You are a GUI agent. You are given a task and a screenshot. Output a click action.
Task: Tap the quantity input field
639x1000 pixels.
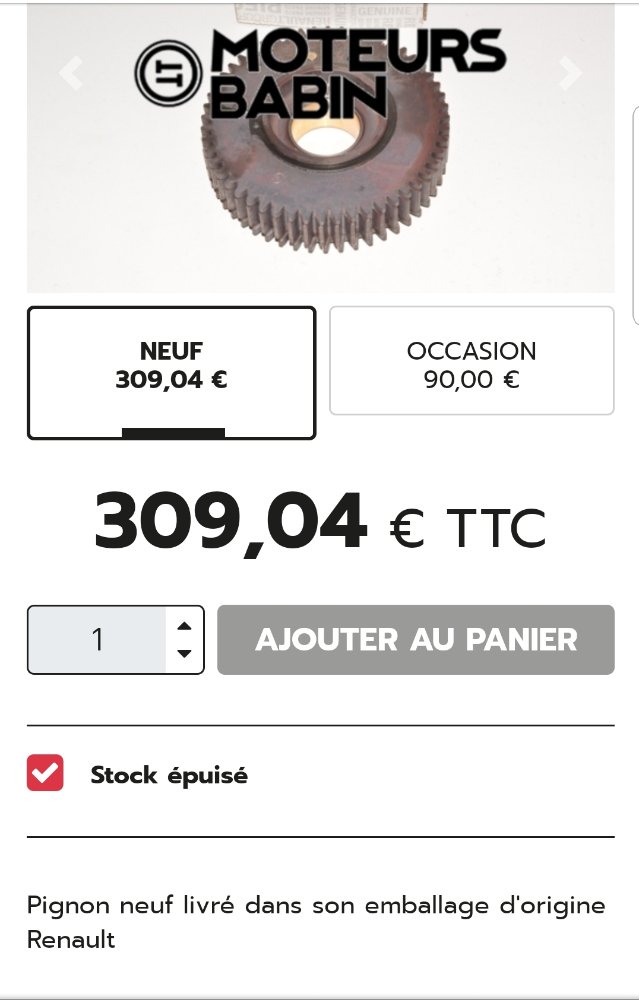click(x=97, y=640)
